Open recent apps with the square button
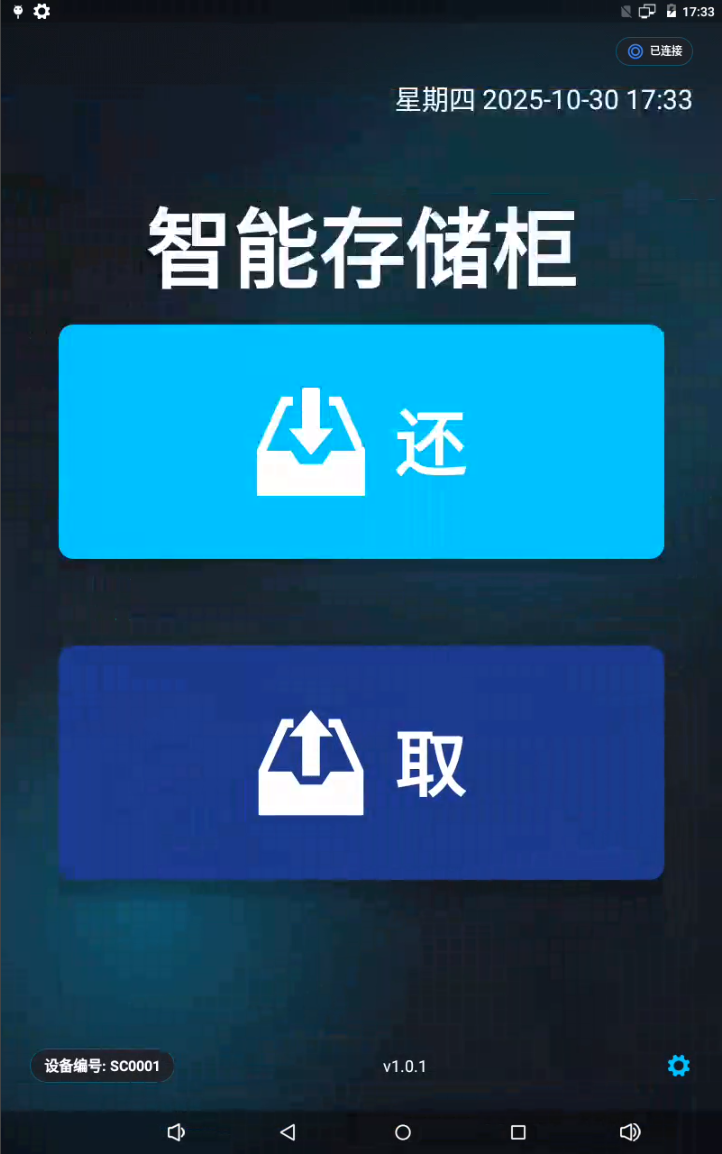This screenshot has width=722, height=1154. [518, 1132]
